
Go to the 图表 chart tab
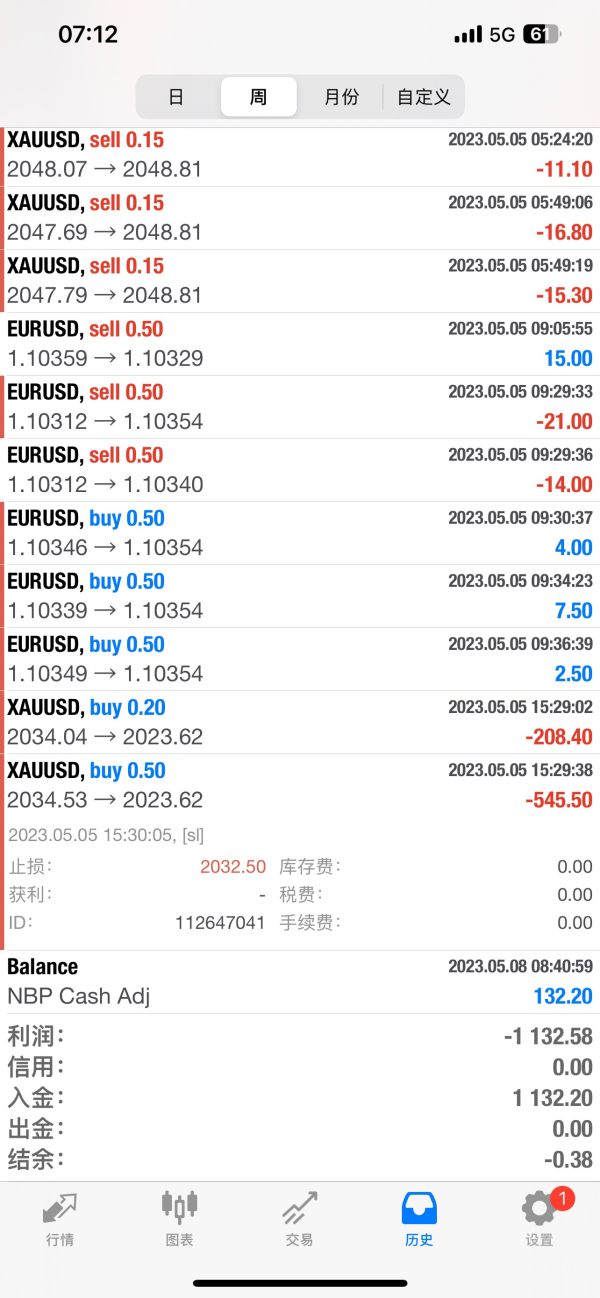tap(180, 1218)
